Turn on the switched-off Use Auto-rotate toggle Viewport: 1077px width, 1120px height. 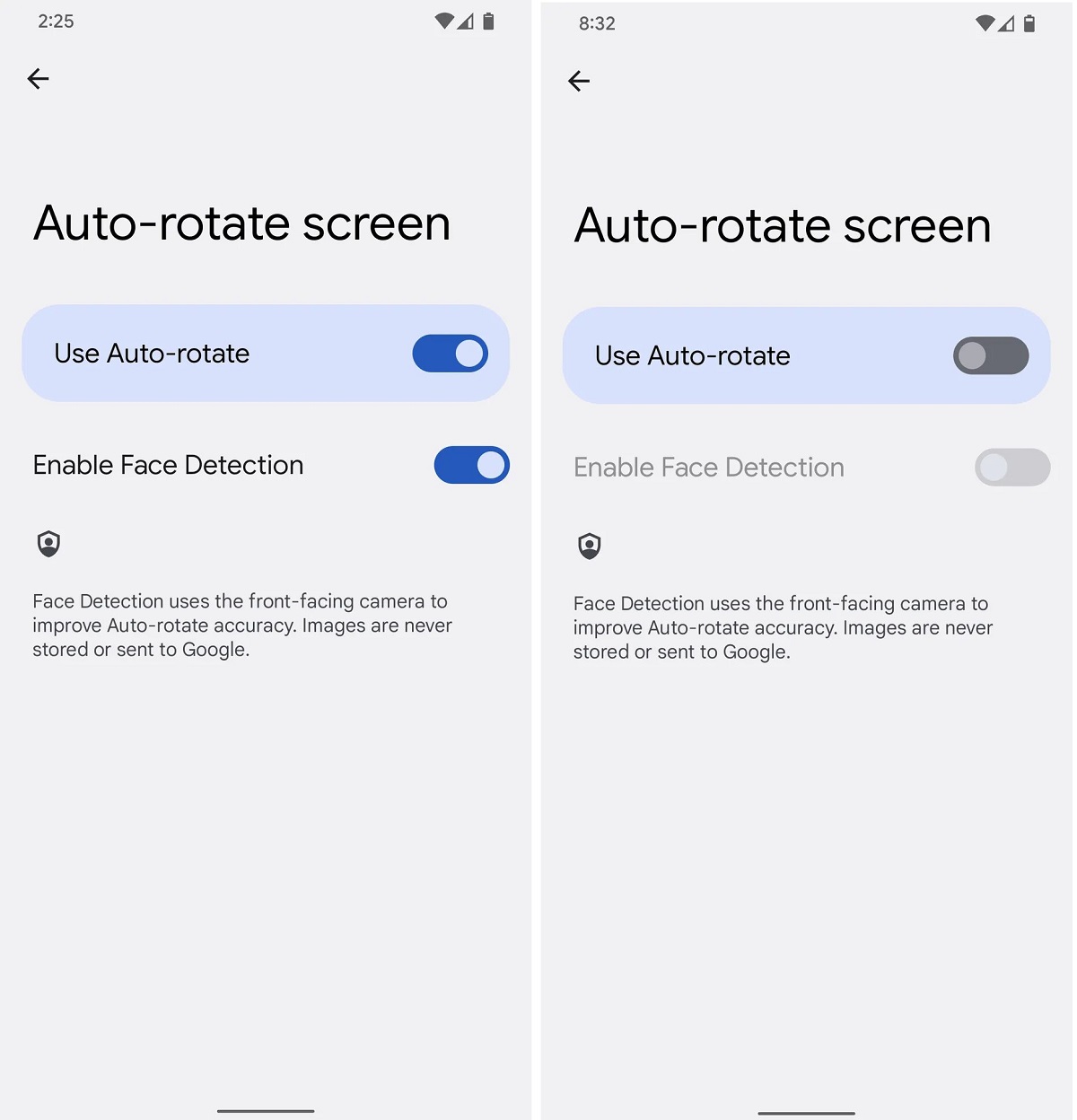pos(990,356)
